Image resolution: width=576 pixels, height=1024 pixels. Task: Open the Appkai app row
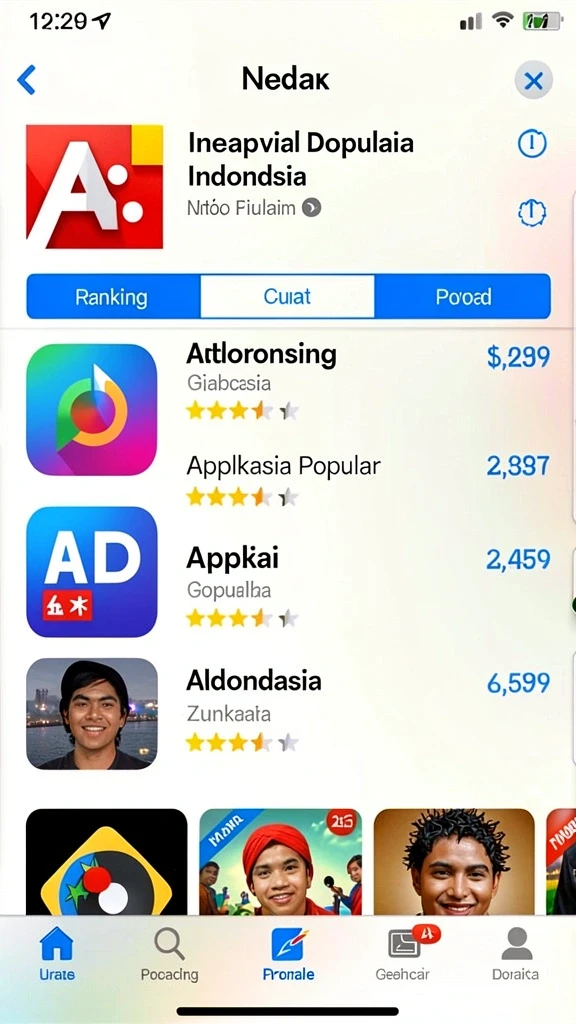tap(288, 572)
